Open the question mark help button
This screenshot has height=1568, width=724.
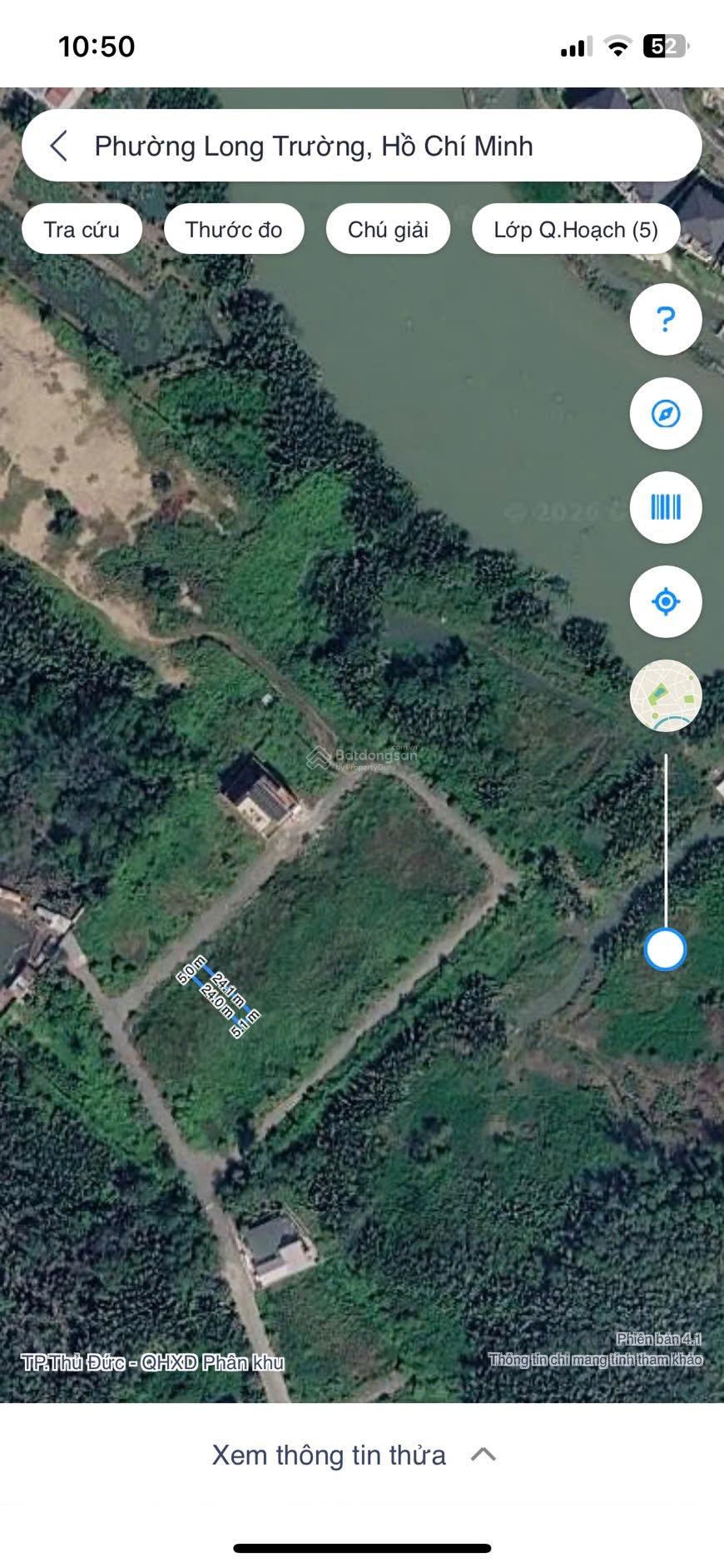click(665, 319)
